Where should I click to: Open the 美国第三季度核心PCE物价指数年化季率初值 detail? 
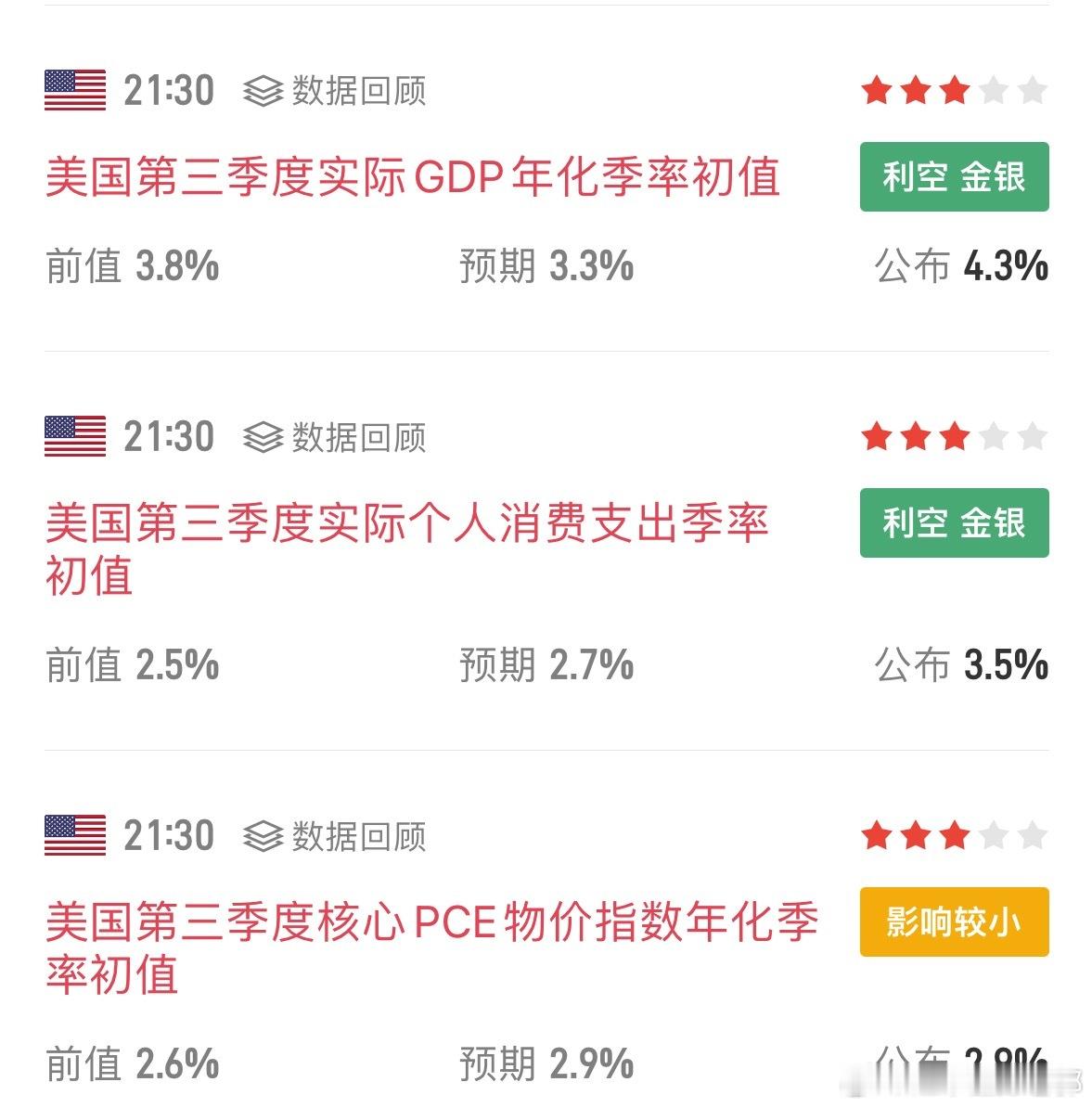point(431,948)
